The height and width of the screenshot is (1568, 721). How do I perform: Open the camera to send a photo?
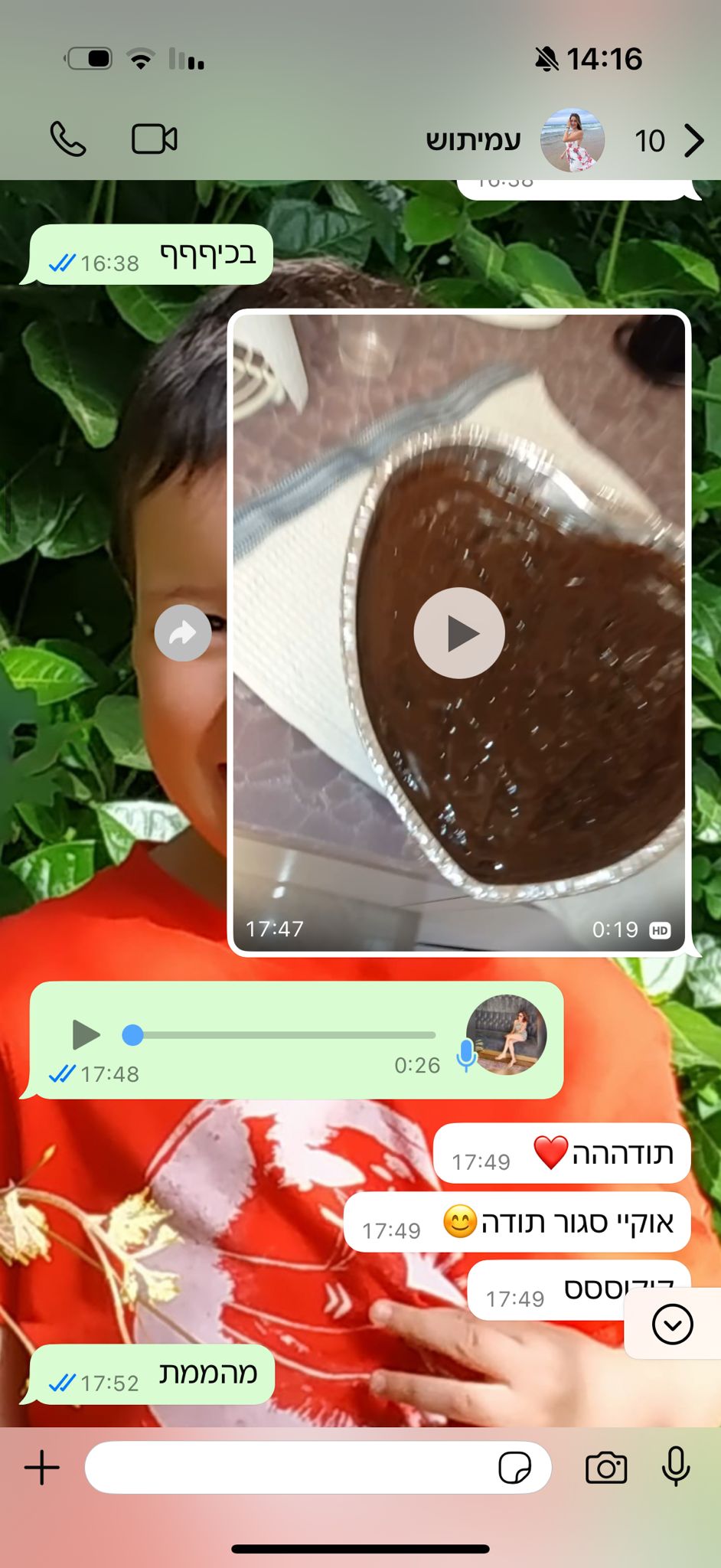click(x=606, y=1468)
